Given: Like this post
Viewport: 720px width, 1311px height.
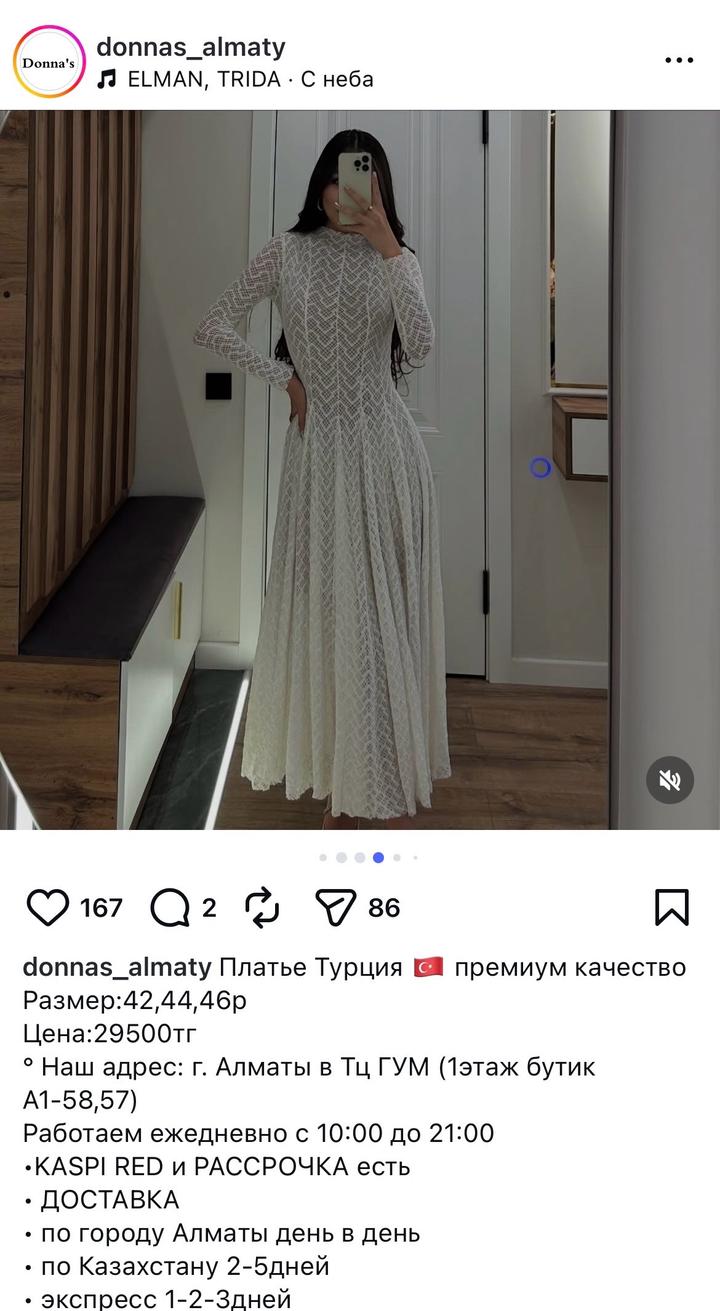Looking at the screenshot, I should (x=47, y=907).
